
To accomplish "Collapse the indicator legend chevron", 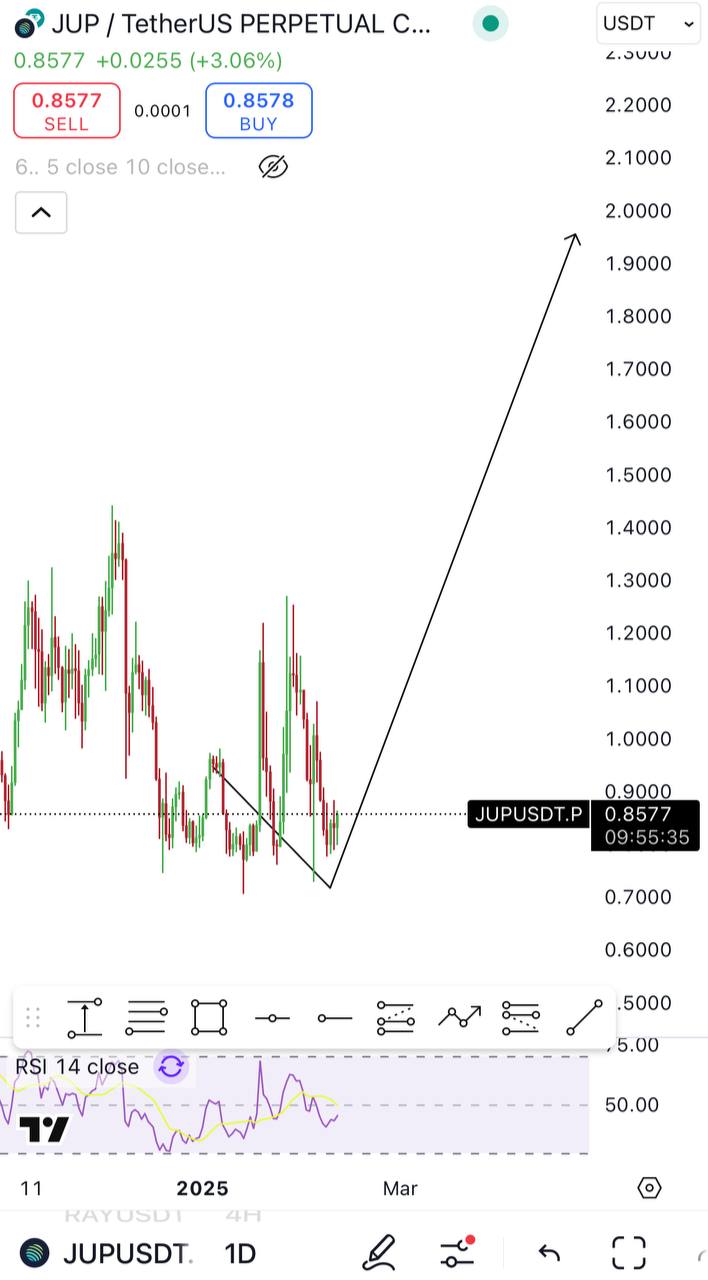I will (41, 212).
